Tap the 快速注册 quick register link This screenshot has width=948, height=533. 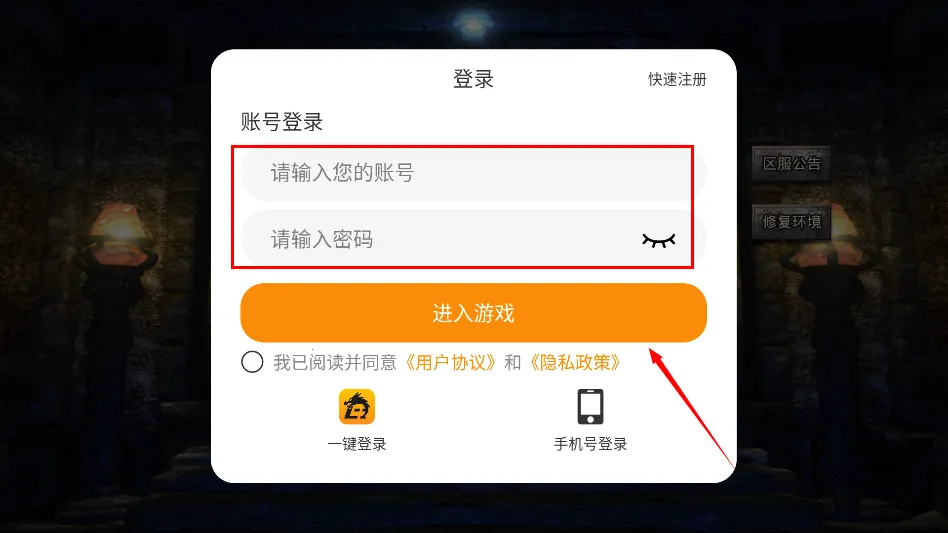pyautogui.click(x=677, y=80)
